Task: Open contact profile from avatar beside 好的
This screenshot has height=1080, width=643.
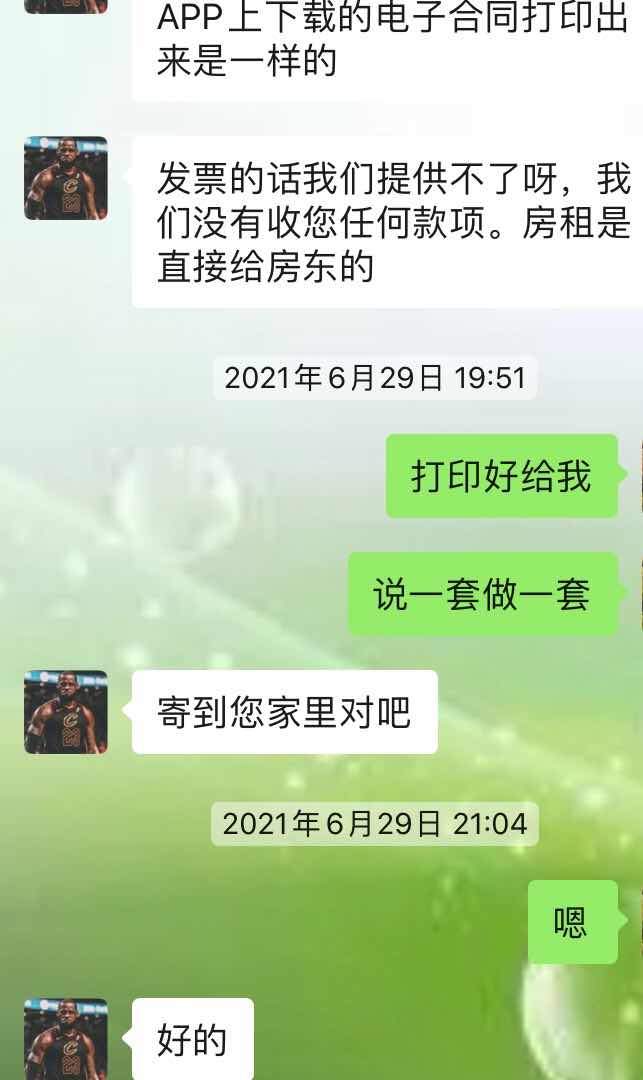Action: coord(66,1038)
